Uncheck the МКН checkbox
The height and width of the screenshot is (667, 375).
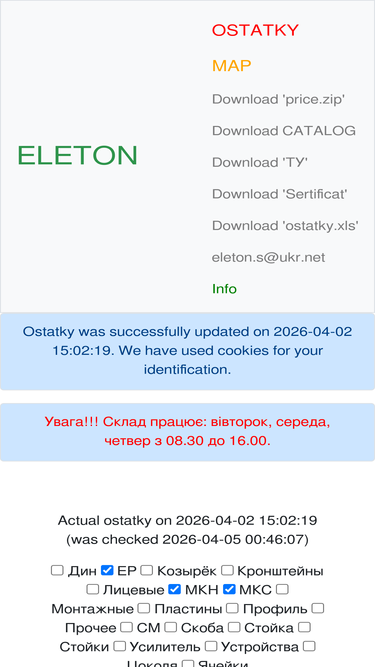[175, 589]
